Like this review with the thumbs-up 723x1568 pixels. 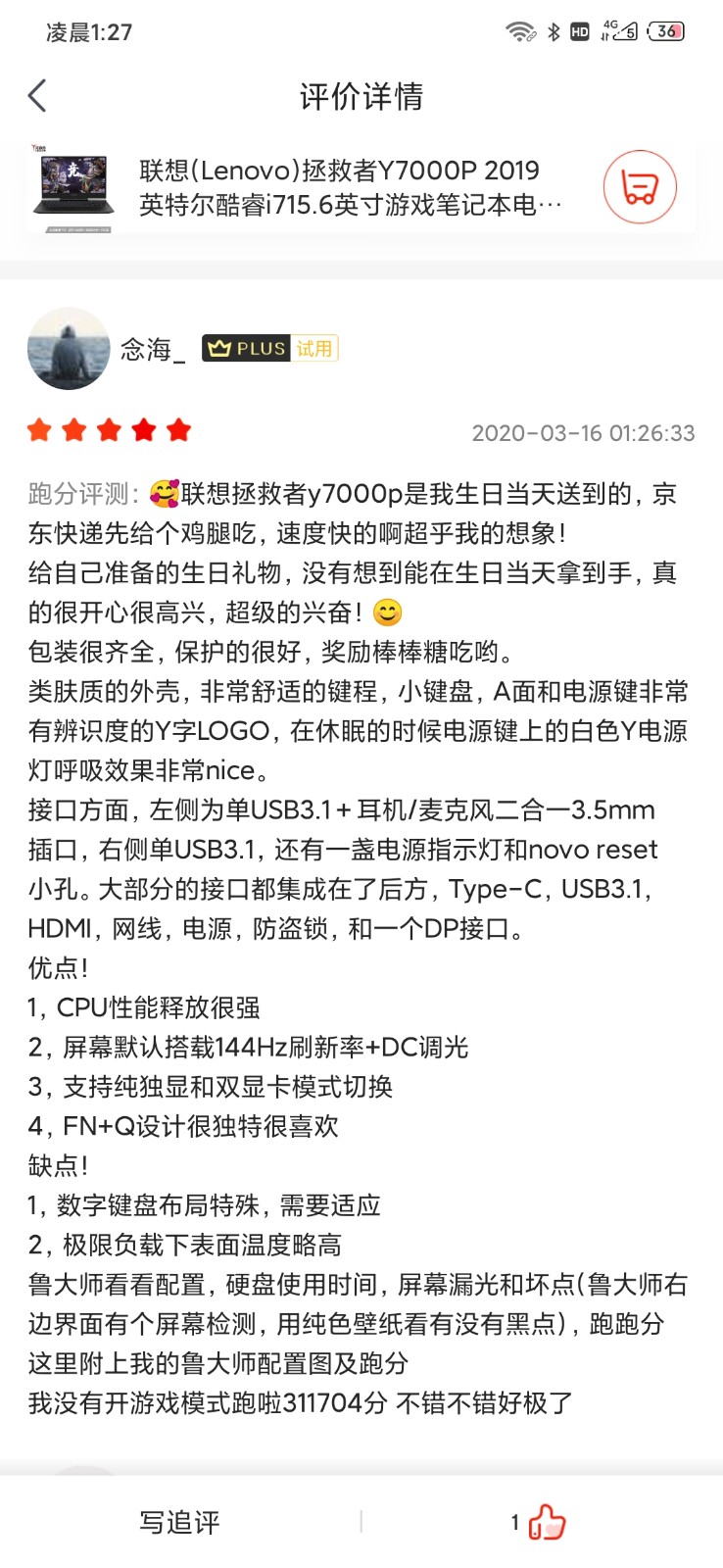(547, 1522)
